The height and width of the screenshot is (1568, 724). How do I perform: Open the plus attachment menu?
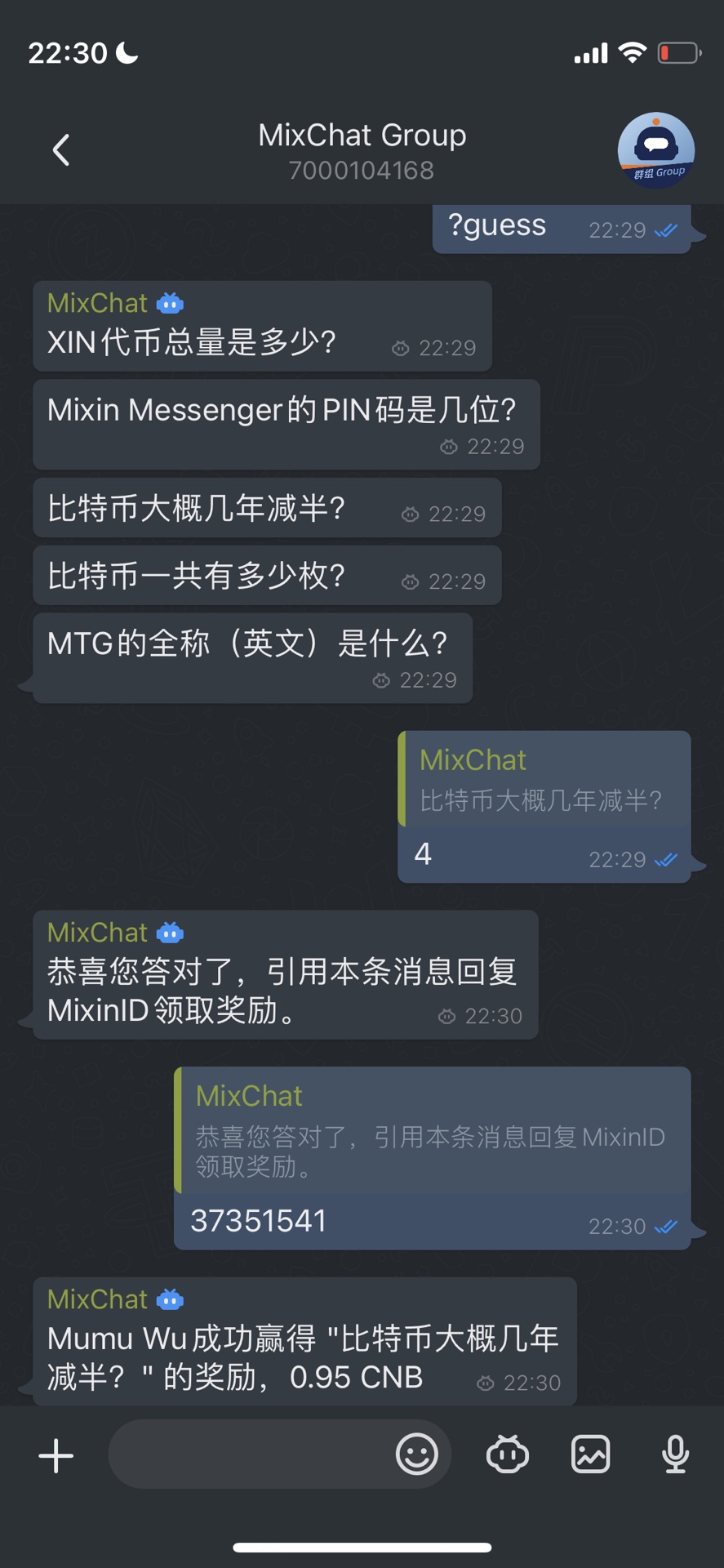pyautogui.click(x=56, y=1455)
